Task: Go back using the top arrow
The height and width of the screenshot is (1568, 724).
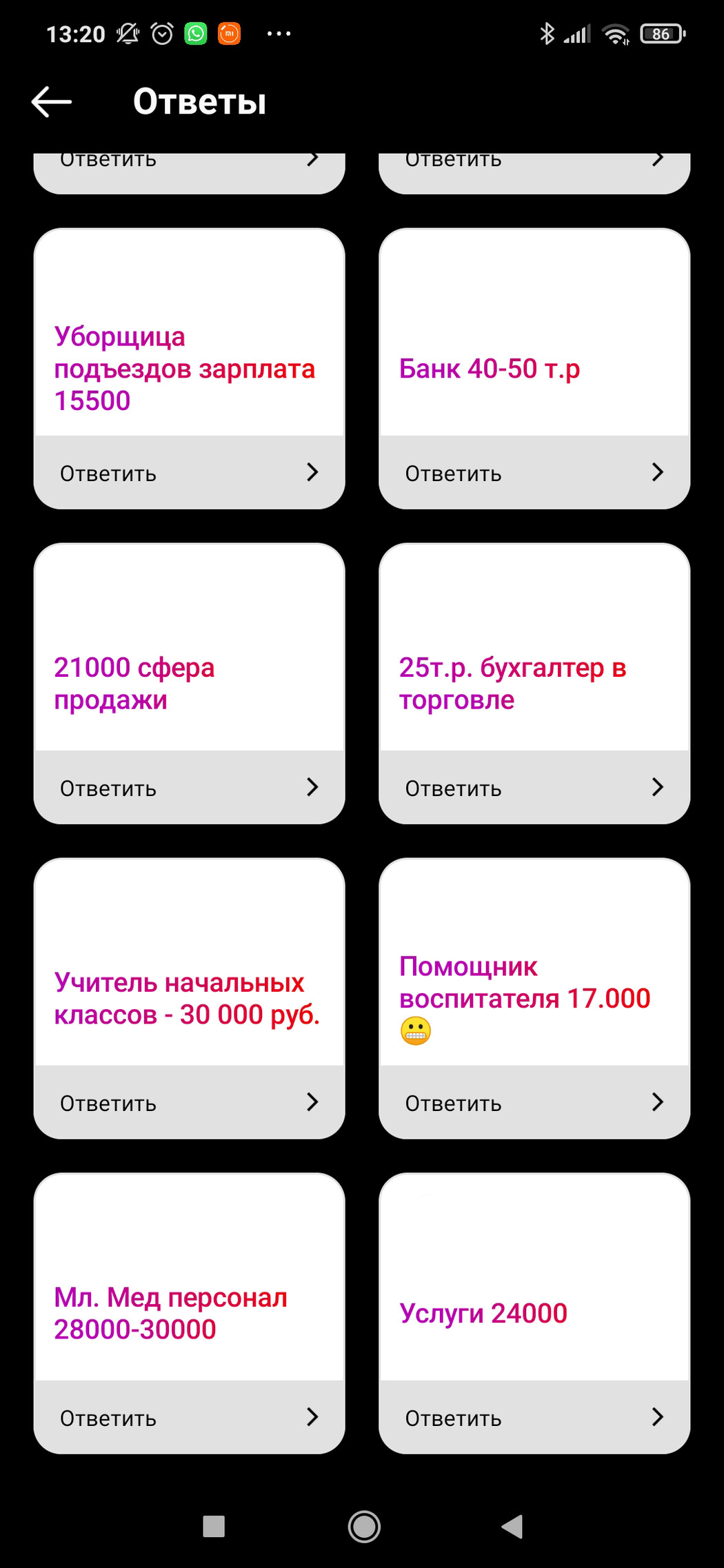Action: coord(52,102)
